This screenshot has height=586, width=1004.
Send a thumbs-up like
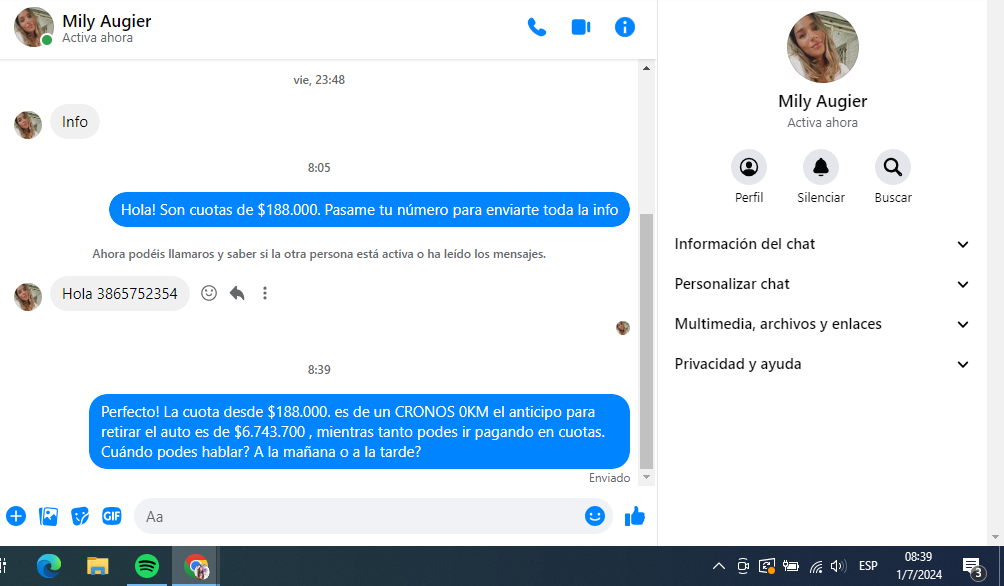[x=635, y=516]
